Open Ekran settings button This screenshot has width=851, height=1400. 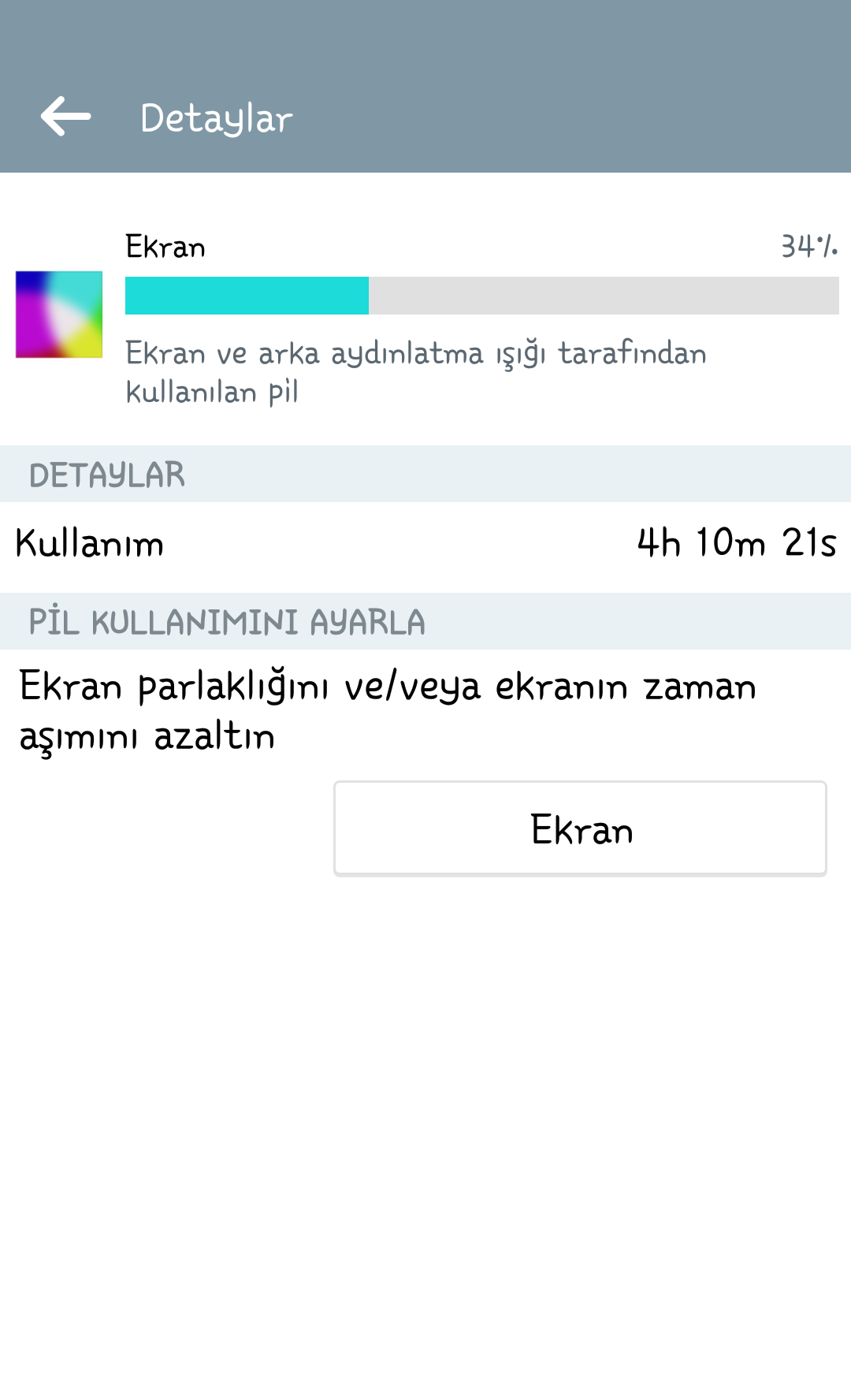point(580,828)
